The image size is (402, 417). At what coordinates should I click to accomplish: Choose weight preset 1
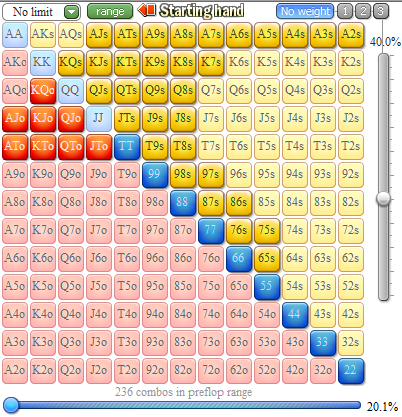345,11
